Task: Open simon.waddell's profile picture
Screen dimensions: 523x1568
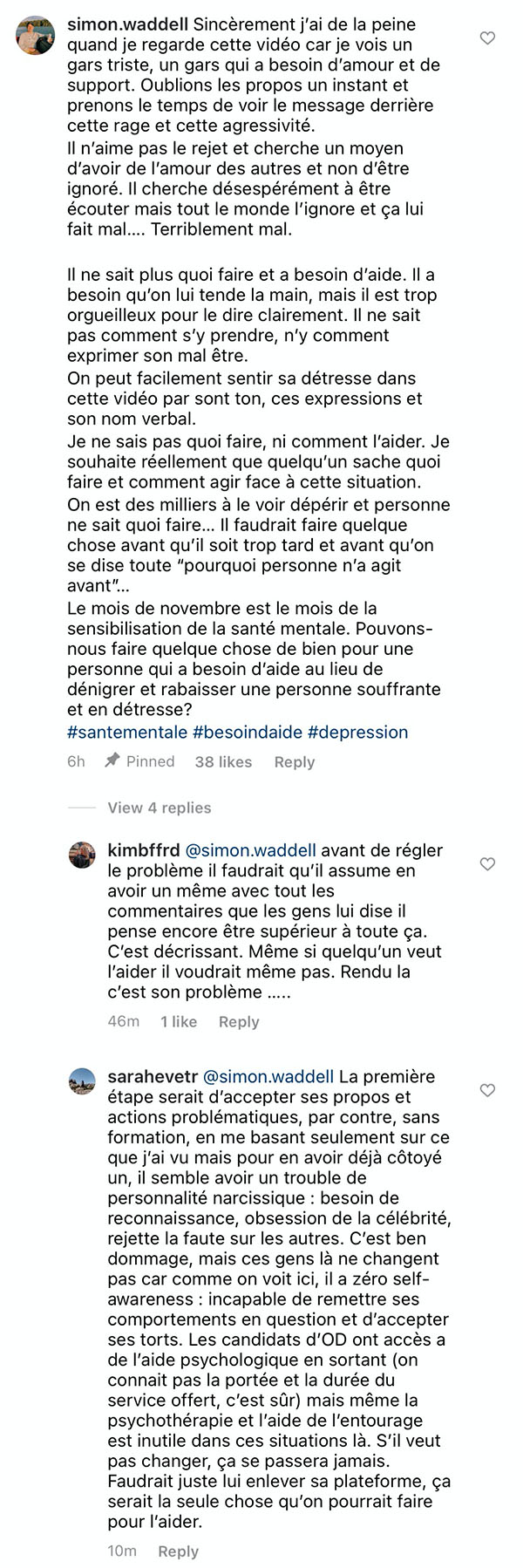Action: (x=36, y=35)
